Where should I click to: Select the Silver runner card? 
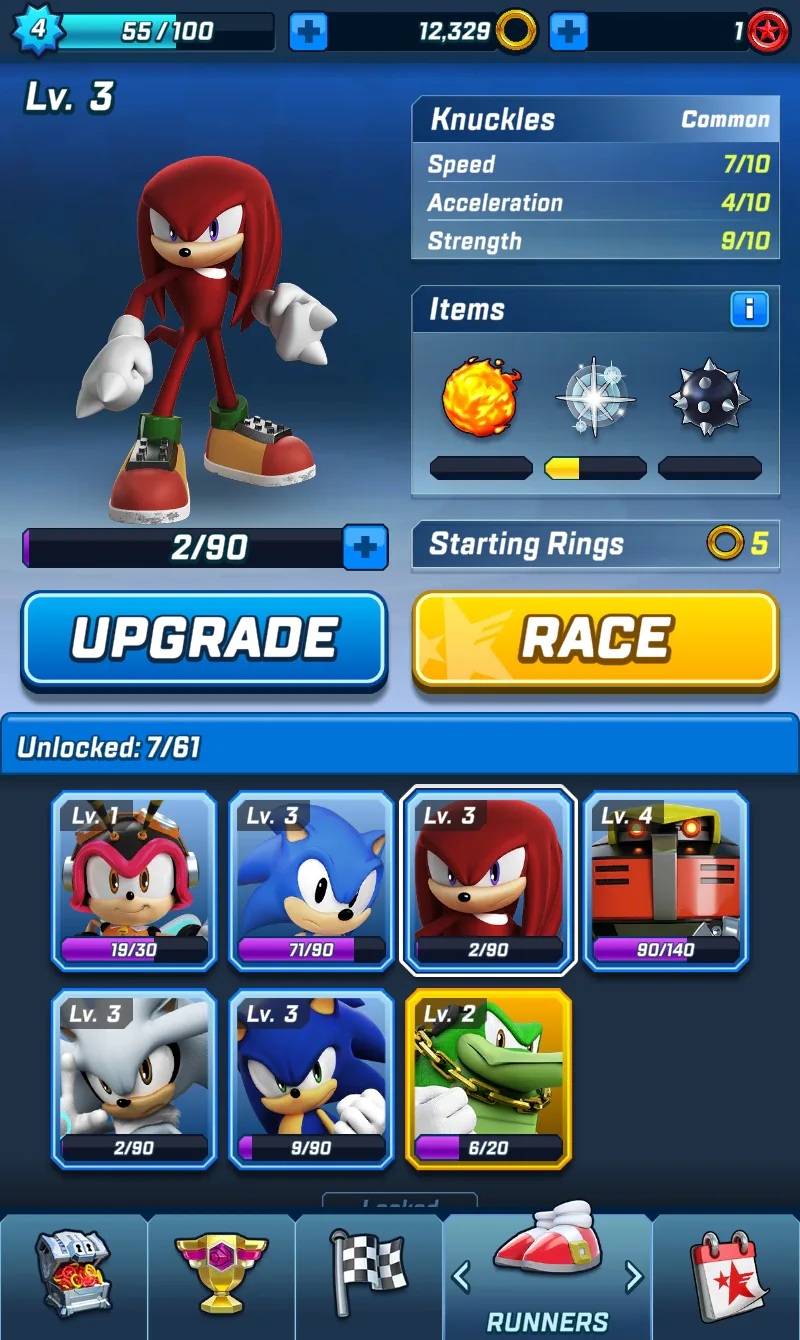pyautogui.click(x=134, y=1079)
